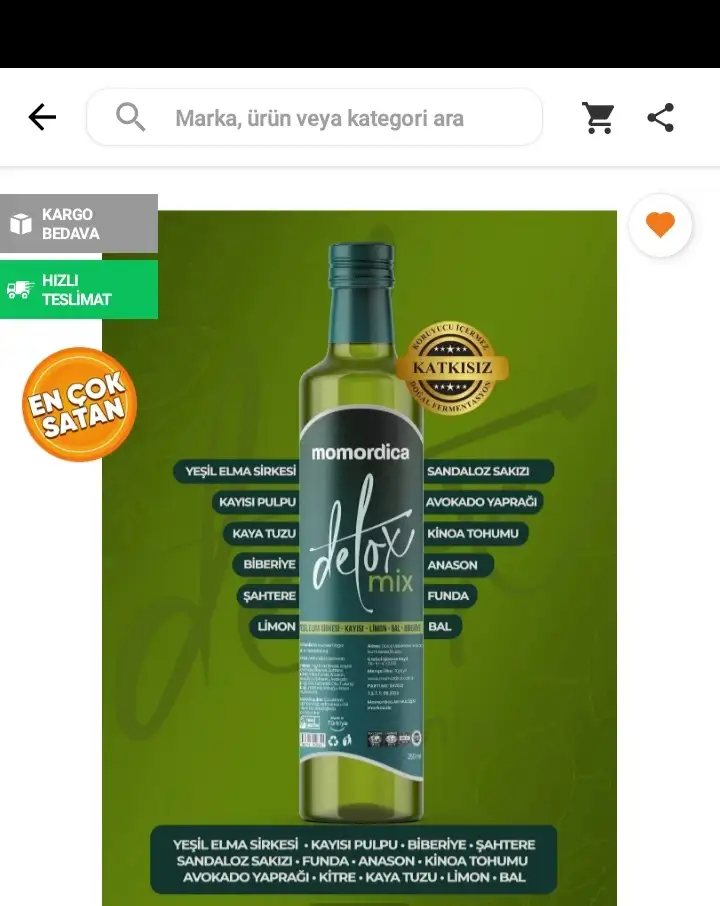The image size is (720, 906).
Task: Share this product
Action: pyautogui.click(x=661, y=118)
